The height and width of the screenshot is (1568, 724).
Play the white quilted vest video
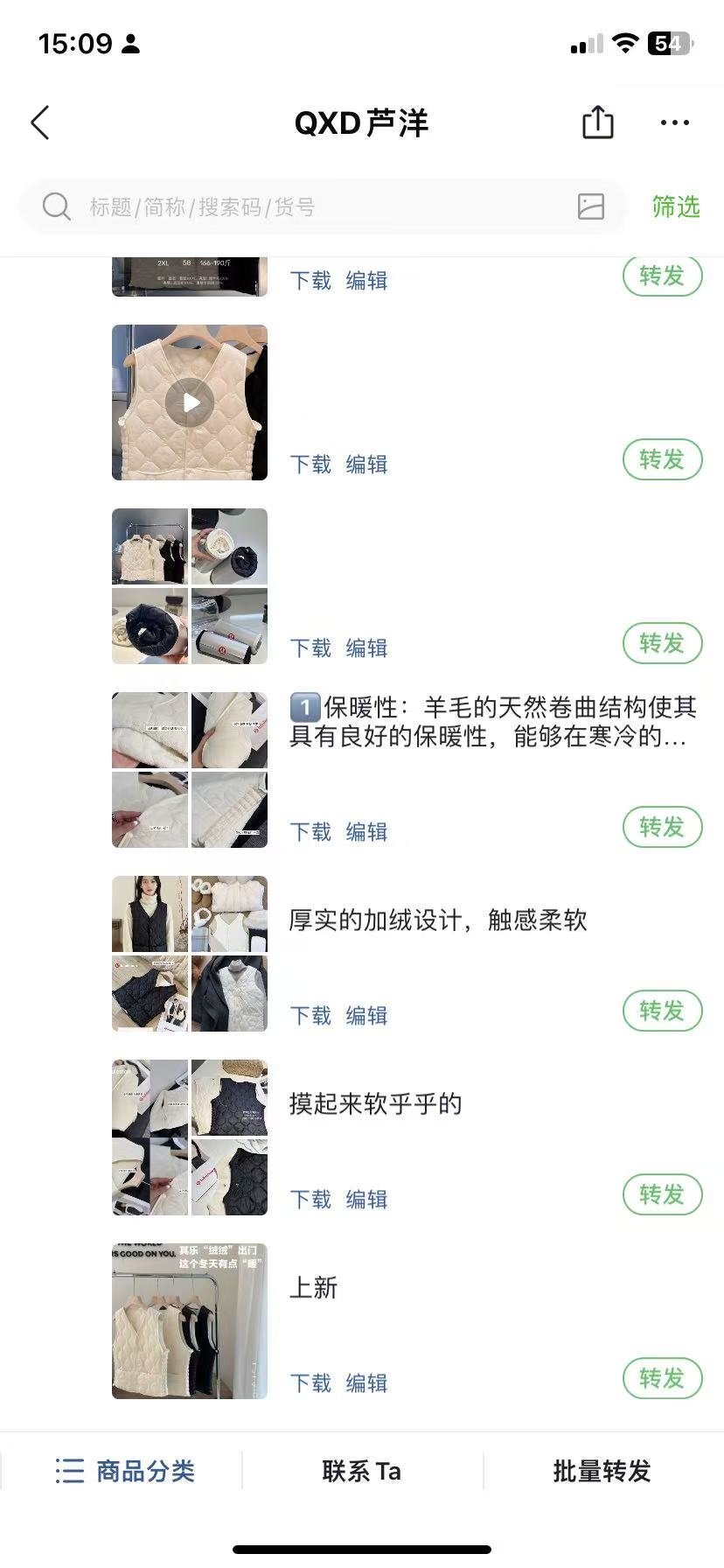pyautogui.click(x=190, y=402)
